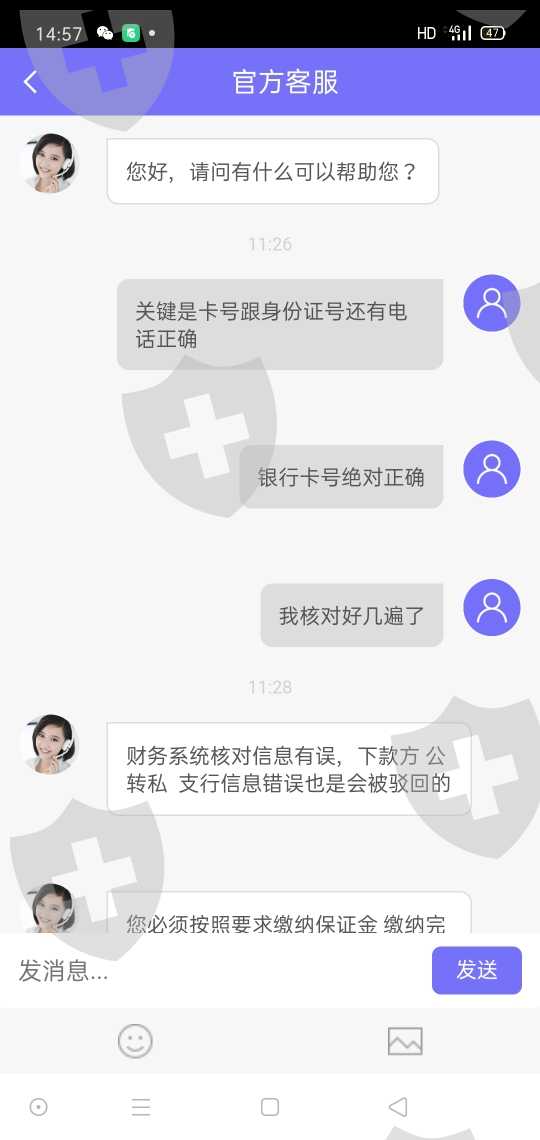Screen dimensions: 540x1140
Task: Open recent apps via square button
Action: click(270, 1107)
